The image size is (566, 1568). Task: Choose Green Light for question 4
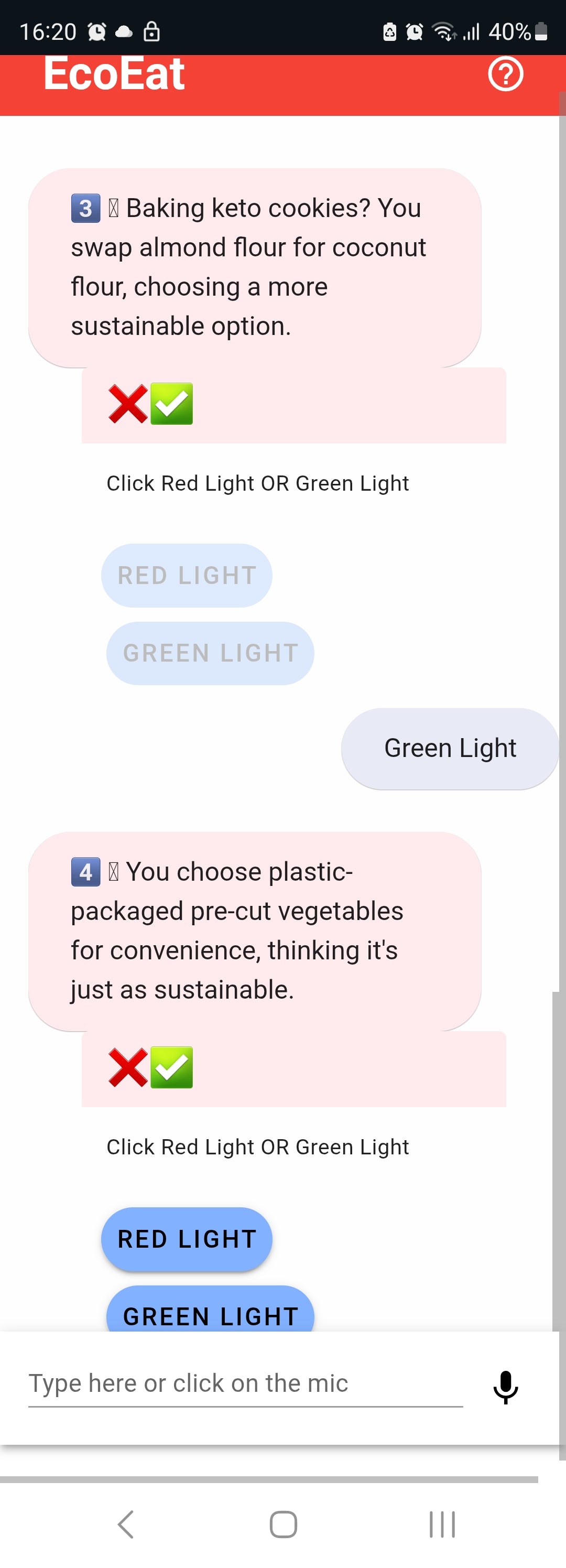(x=210, y=1314)
